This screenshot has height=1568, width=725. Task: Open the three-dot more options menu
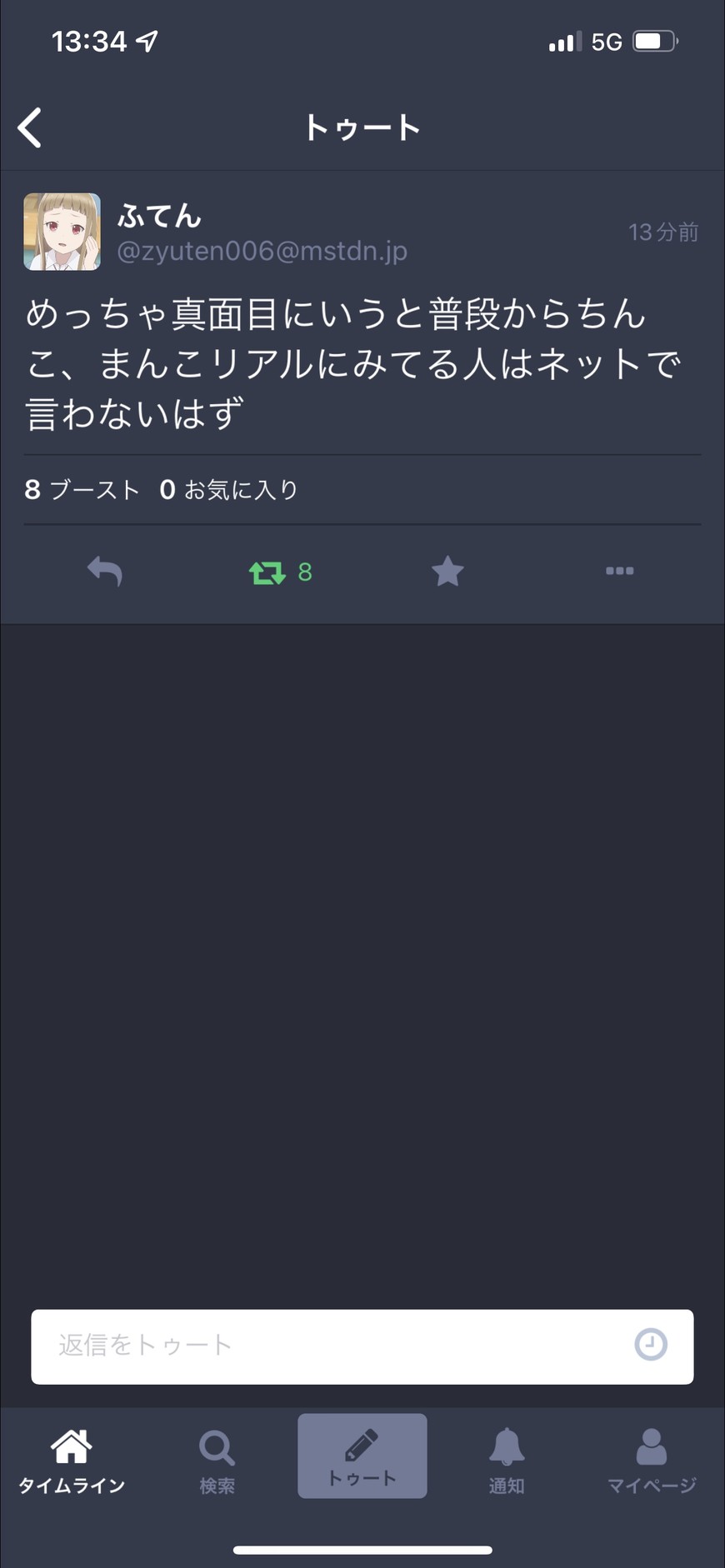click(x=619, y=572)
